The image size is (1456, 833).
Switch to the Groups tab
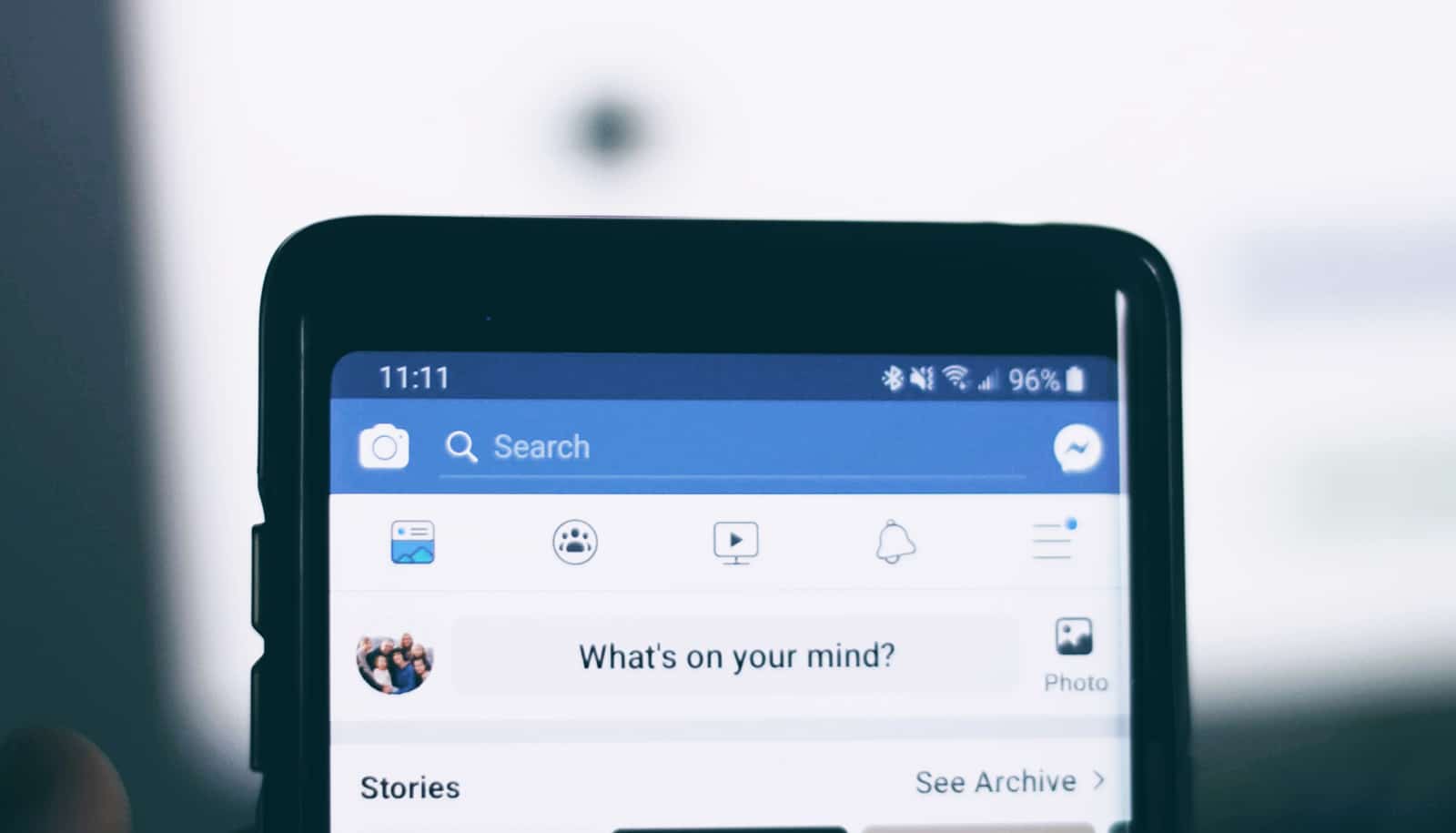(x=574, y=543)
